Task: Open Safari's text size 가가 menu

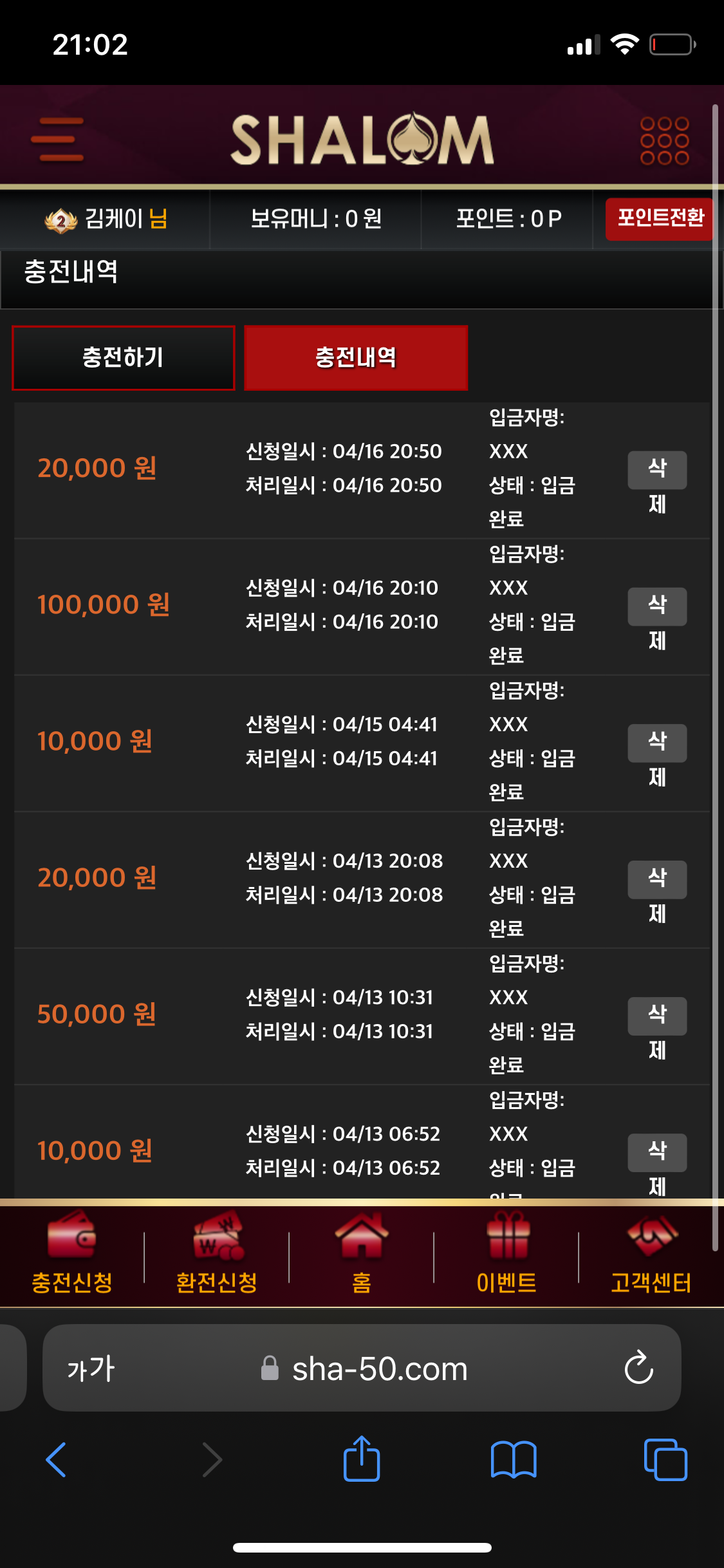Action: click(91, 1368)
